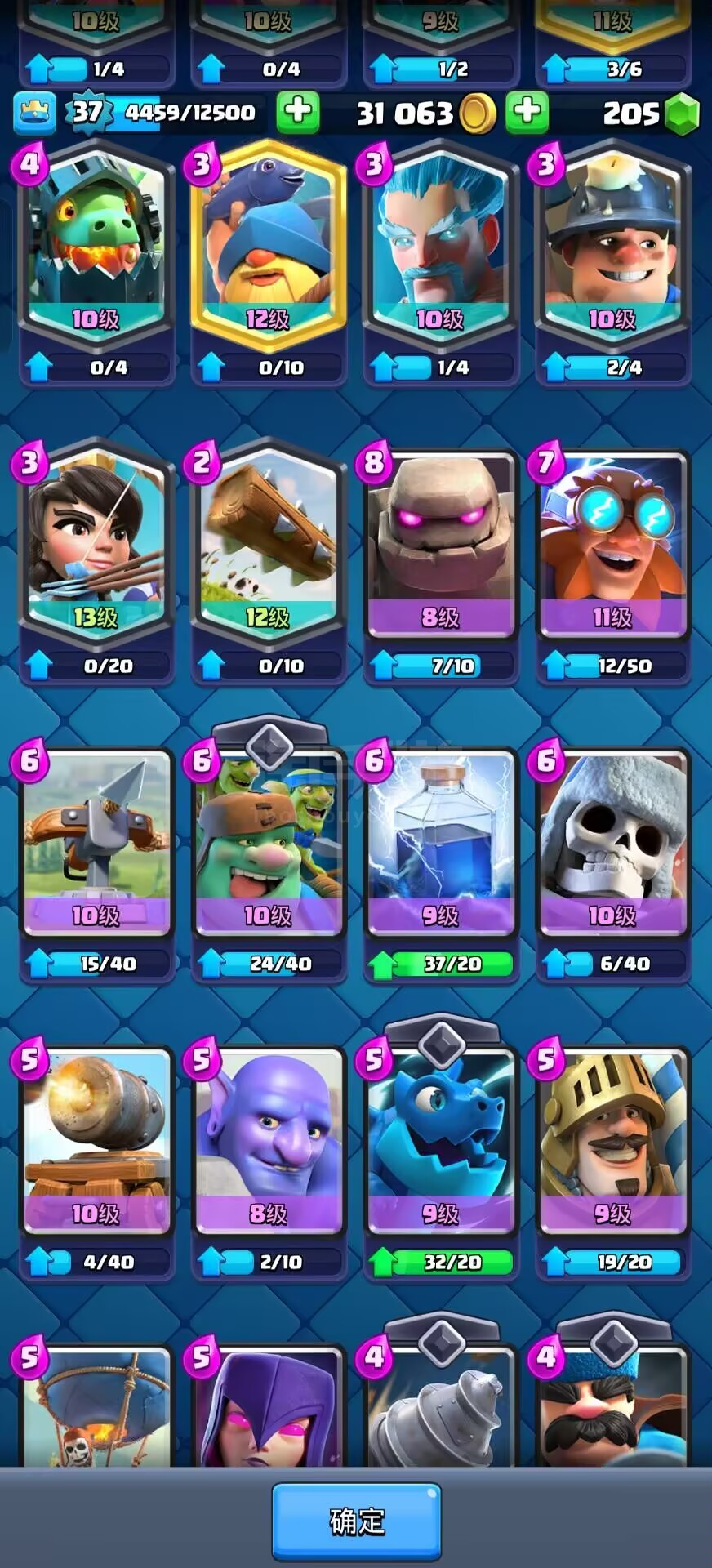Tap the Giant Skeleton card
The image size is (712, 1568).
point(612,841)
